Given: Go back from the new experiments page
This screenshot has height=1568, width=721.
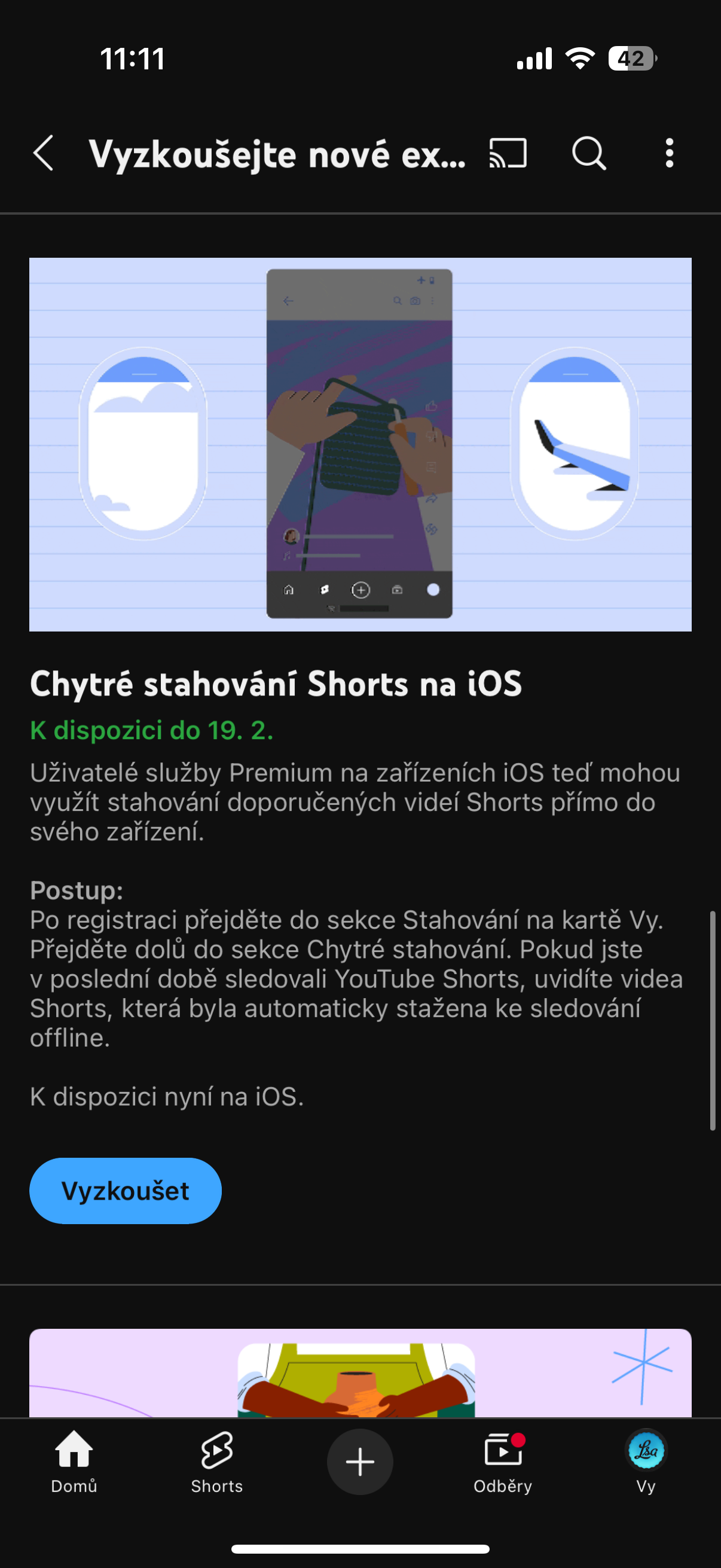Looking at the screenshot, I should click(44, 152).
